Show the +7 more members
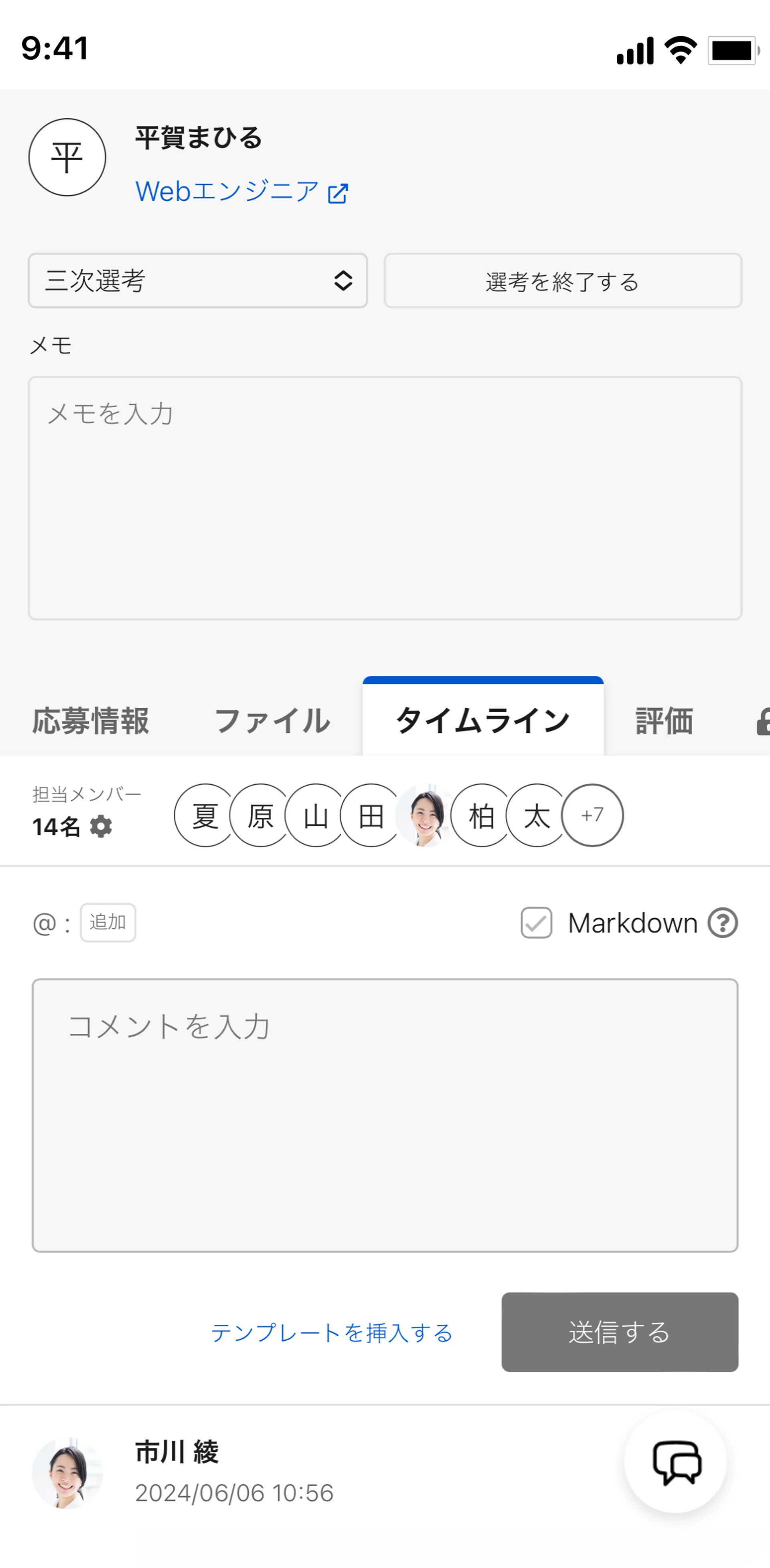The image size is (770, 1568). [592, 815]
